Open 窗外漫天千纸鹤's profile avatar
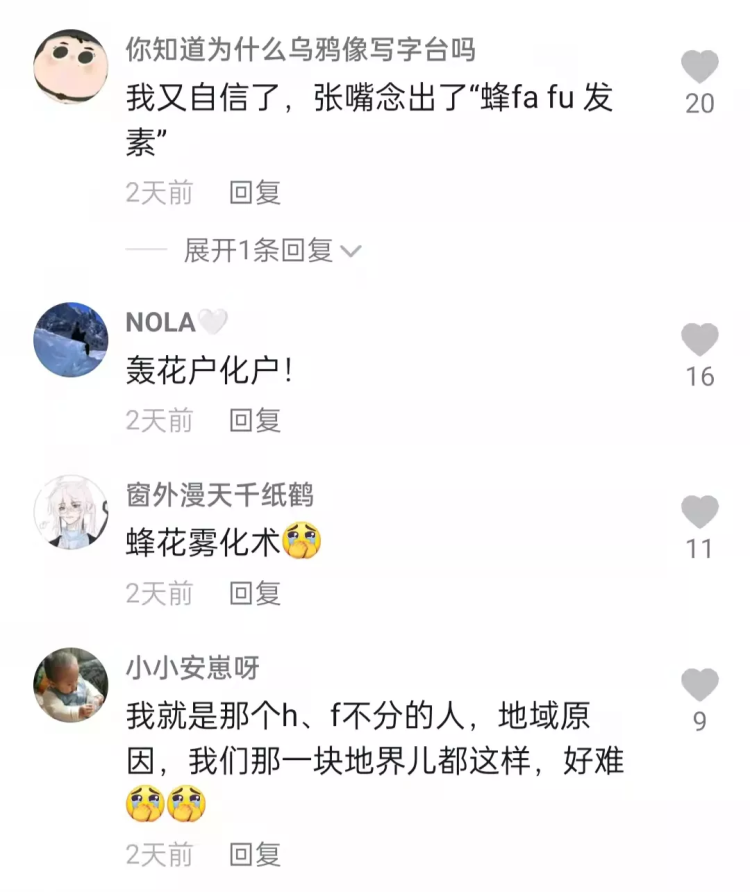 click(x=71, y=512)
